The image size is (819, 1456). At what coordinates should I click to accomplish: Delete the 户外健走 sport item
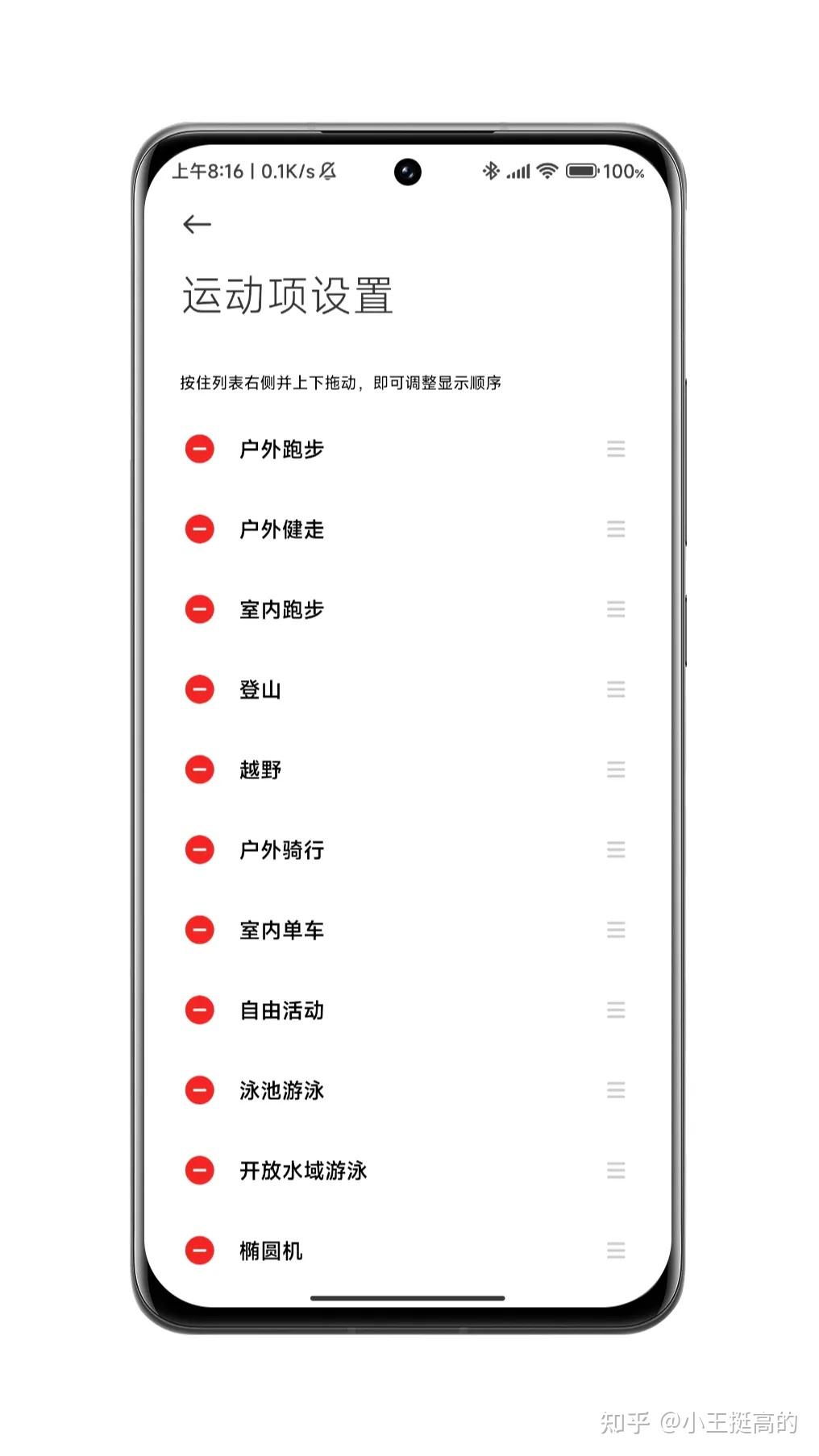199,529
